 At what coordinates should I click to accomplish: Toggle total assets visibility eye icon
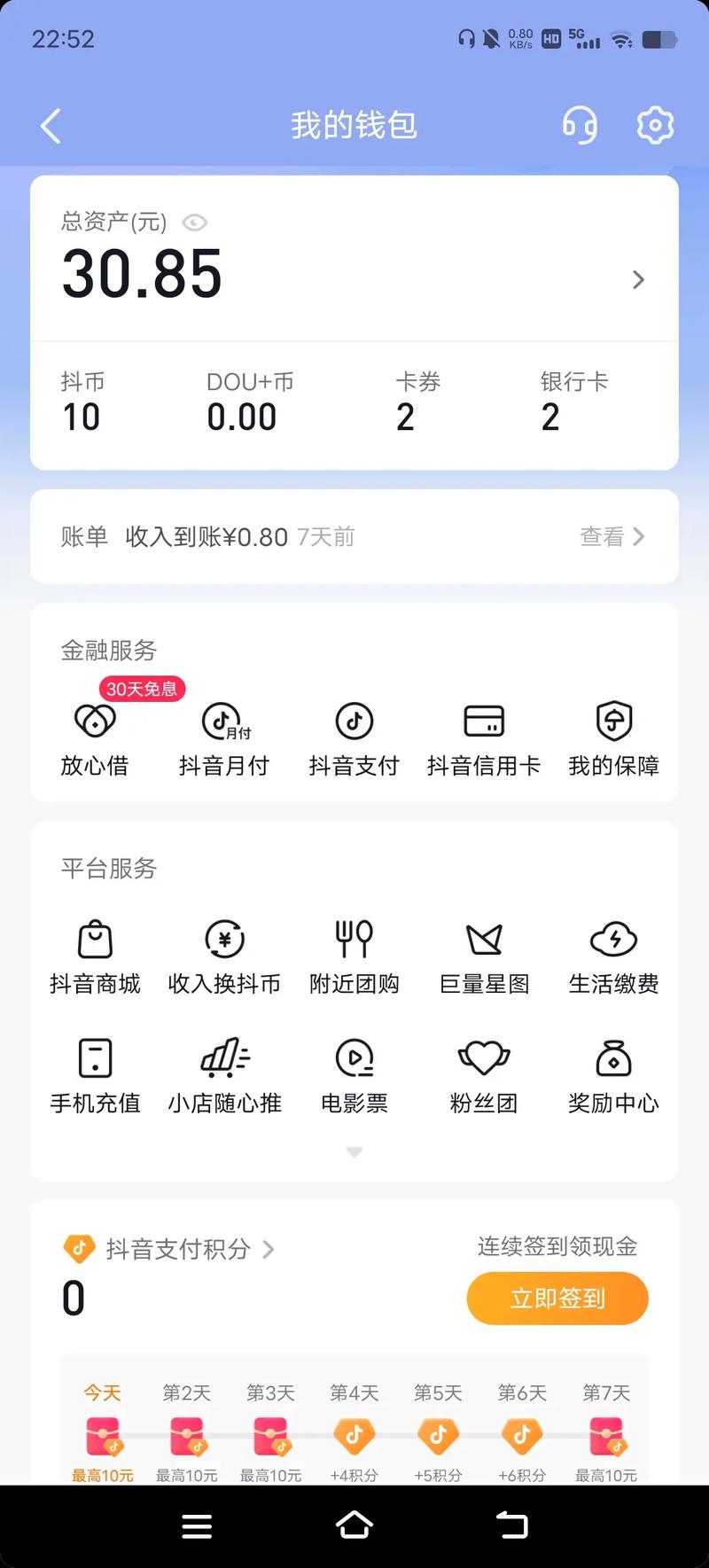tap(195, 222)
